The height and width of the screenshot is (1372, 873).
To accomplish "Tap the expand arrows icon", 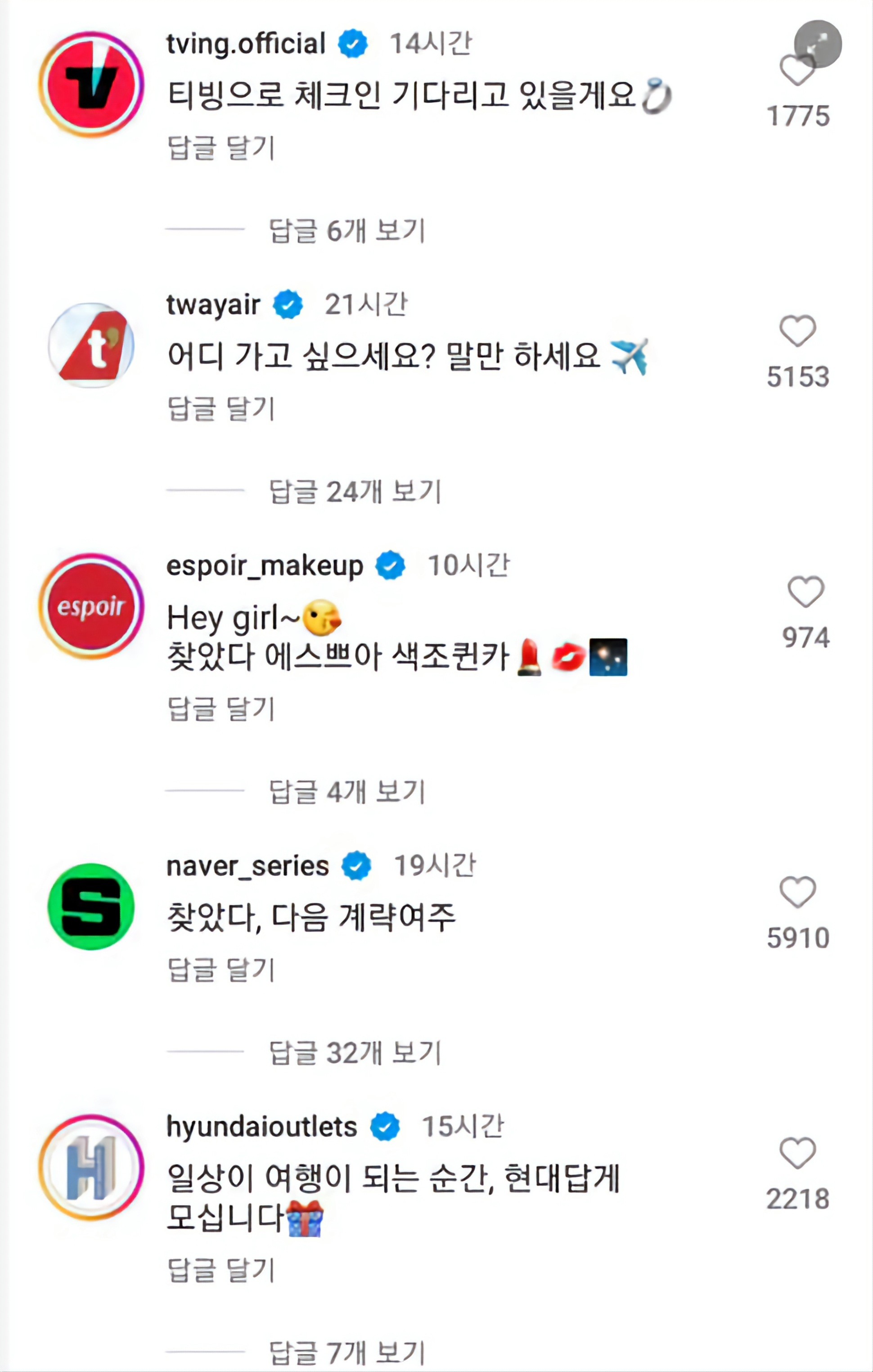I will 818,44.
